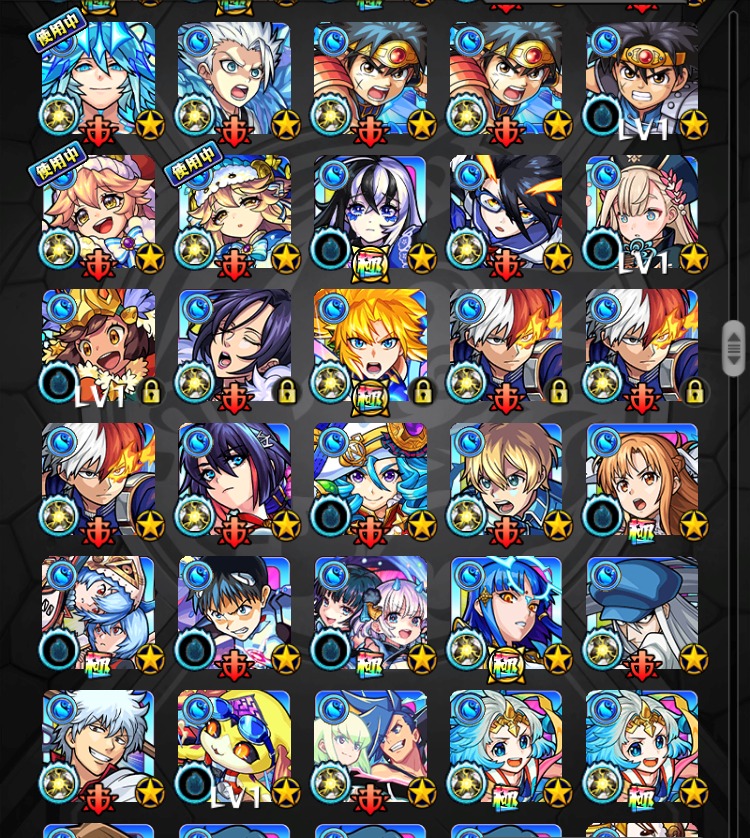Select the blue-haired girl with ornate hat

pyautogui.click(x=370, y=480)
